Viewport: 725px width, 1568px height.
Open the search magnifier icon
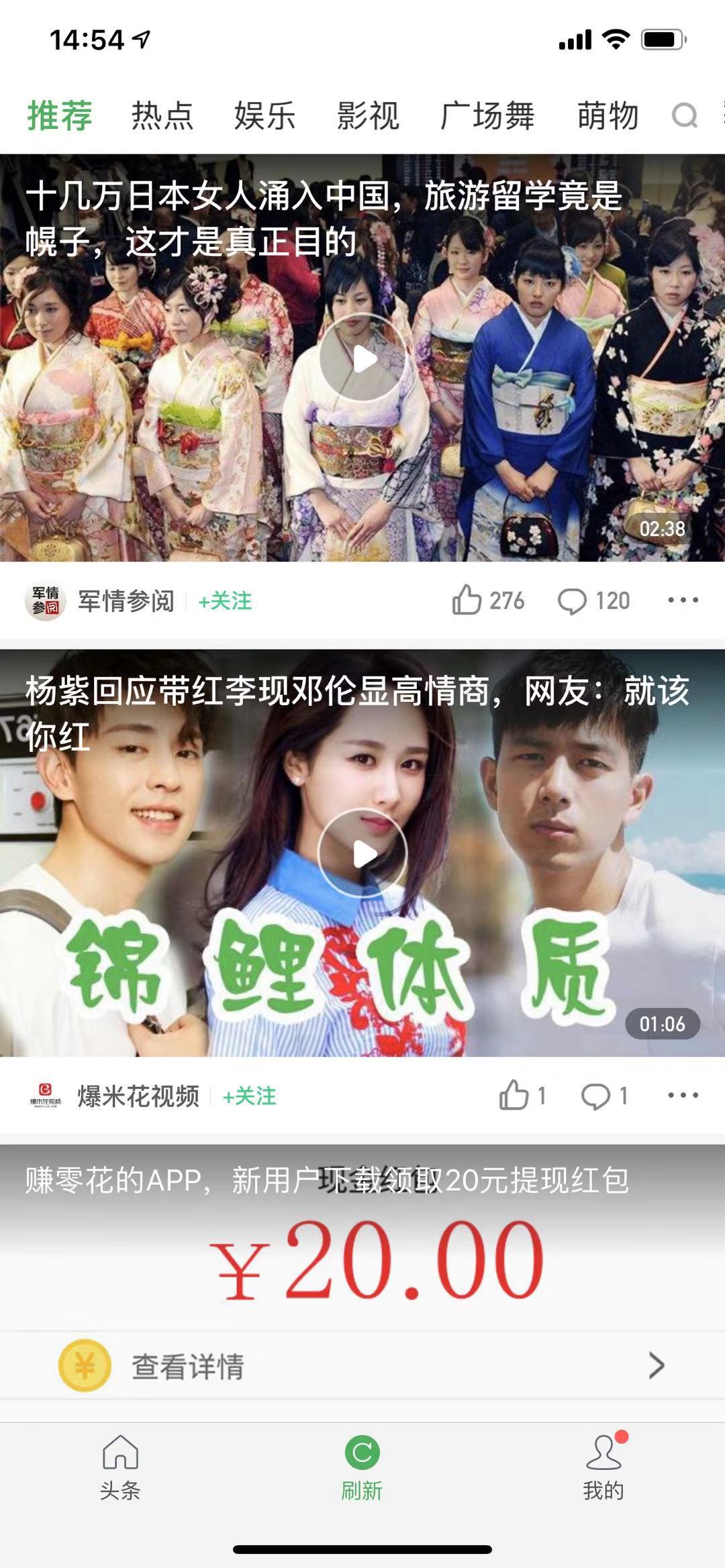coord(684,116)
